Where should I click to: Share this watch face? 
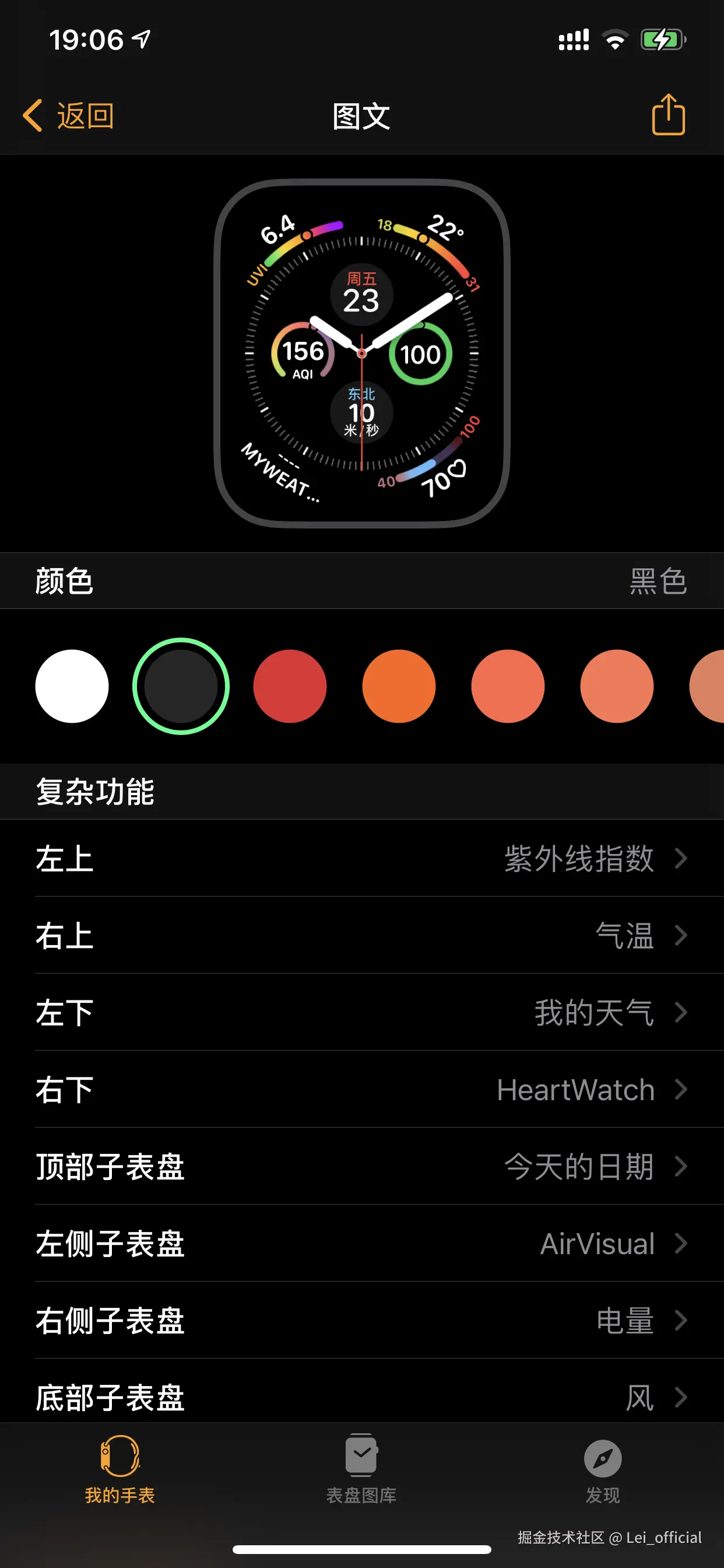coord(668,114)
